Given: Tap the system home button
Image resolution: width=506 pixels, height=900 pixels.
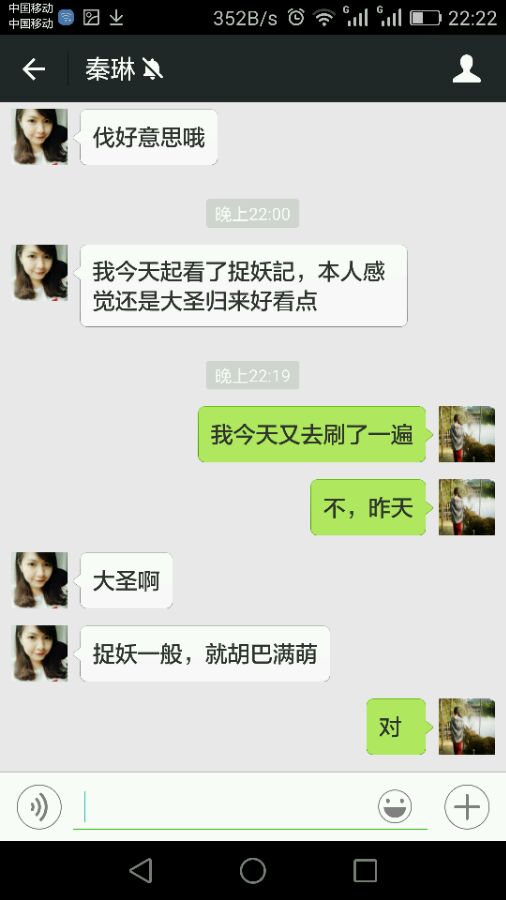Looking at the screenshot, I should click(253, 870).
